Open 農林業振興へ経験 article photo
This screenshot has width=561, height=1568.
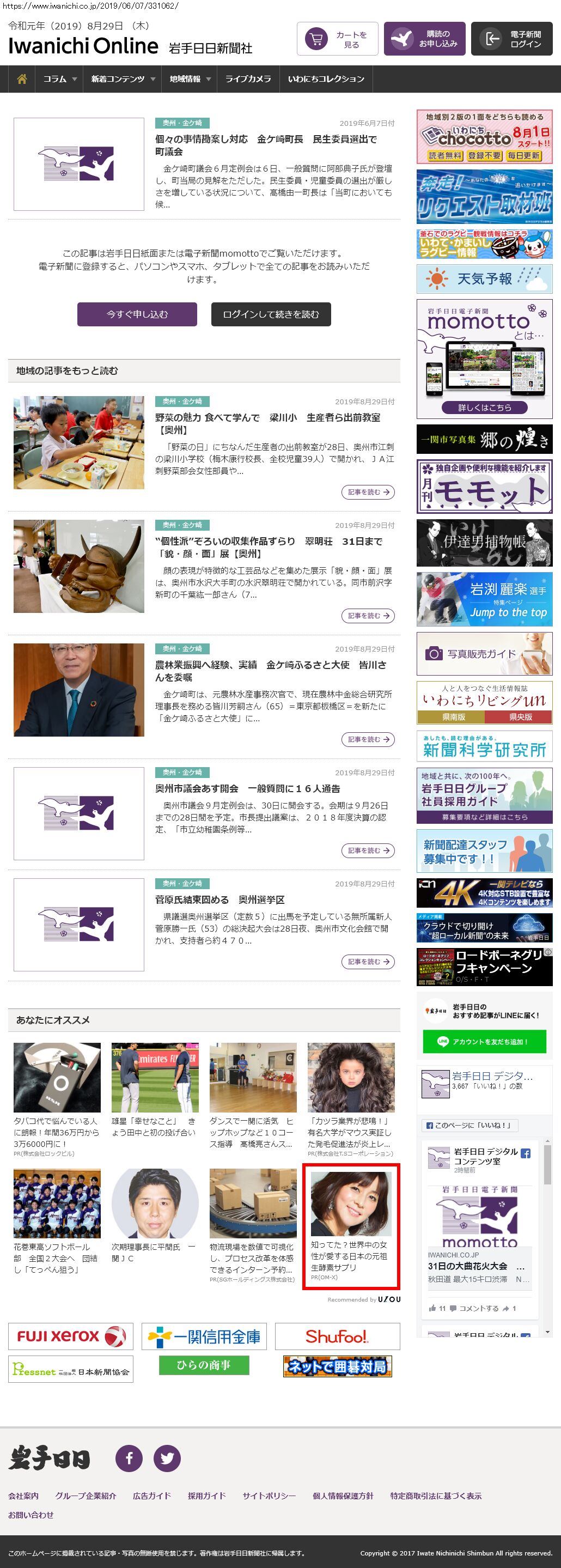(79, 690)
